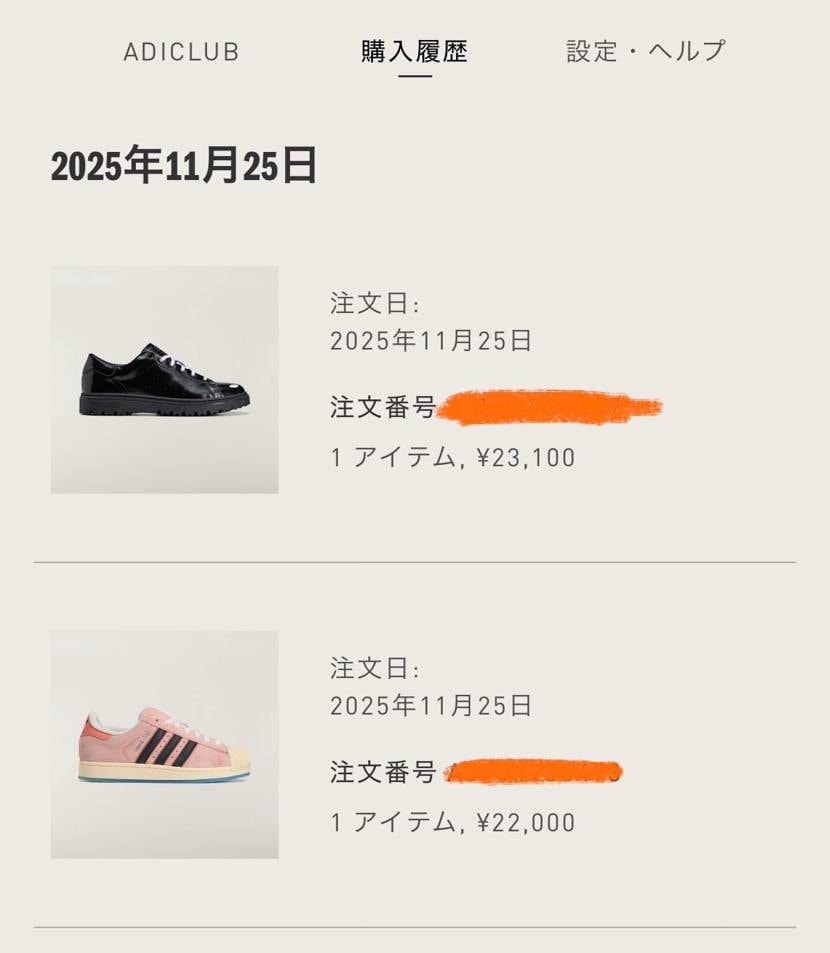
Task: Click the 2025年11月25日 date in the first order
Action: 432,343
